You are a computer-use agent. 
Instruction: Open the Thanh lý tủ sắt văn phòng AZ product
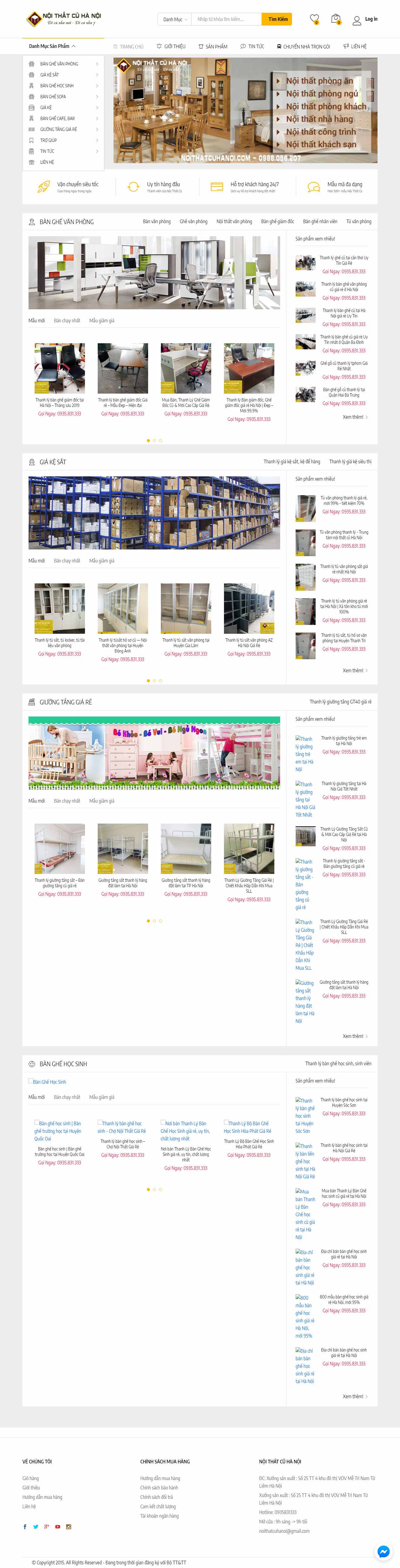coord(248,643)
